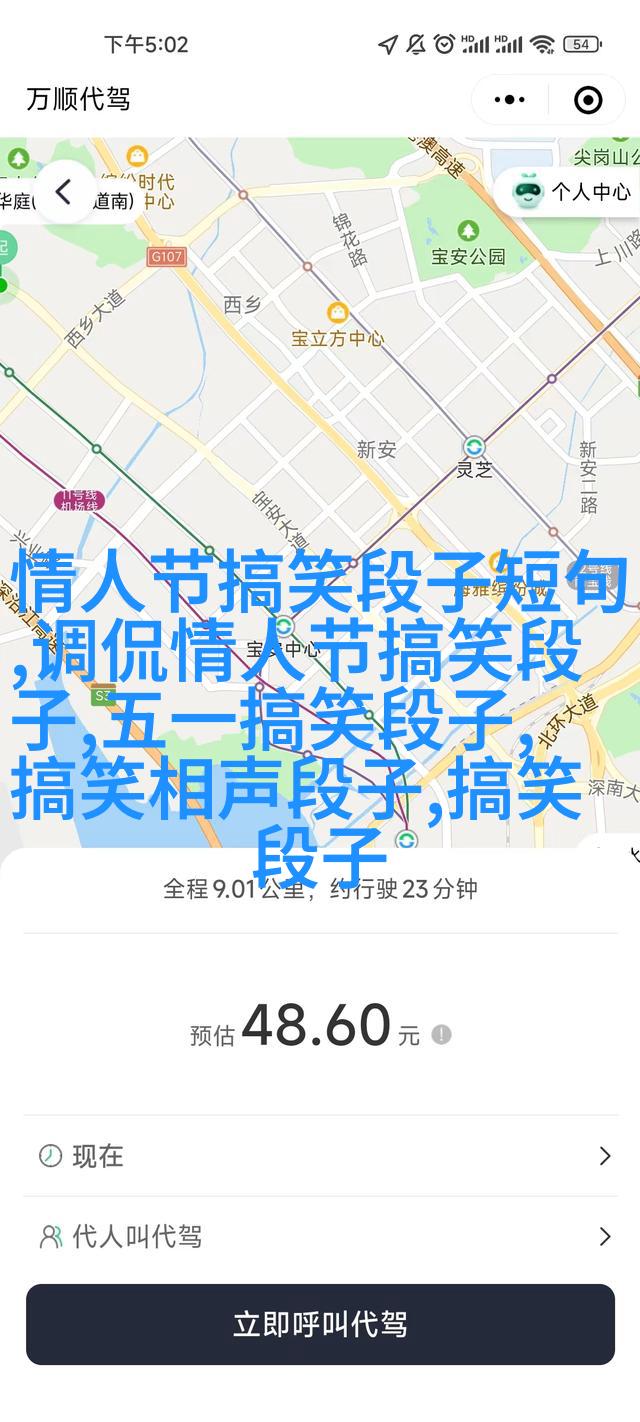Change departure time from 现在

(x=320, y=1156)
